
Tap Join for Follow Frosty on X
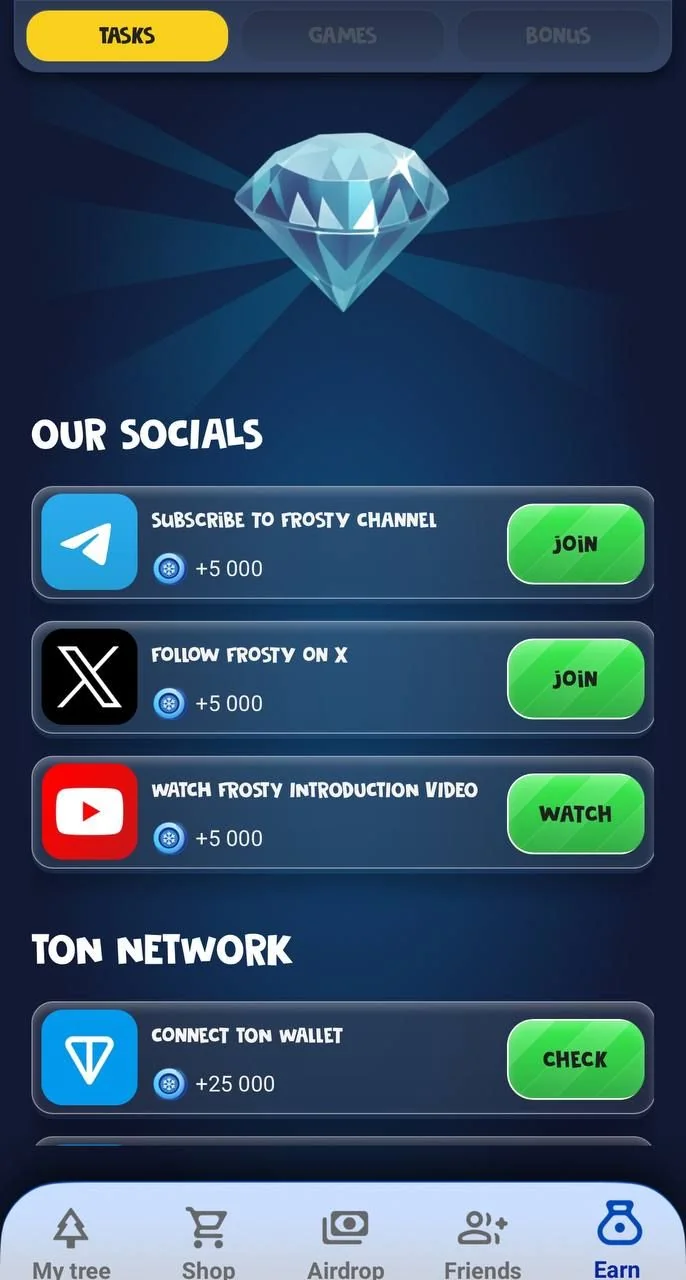coord(575,679)
